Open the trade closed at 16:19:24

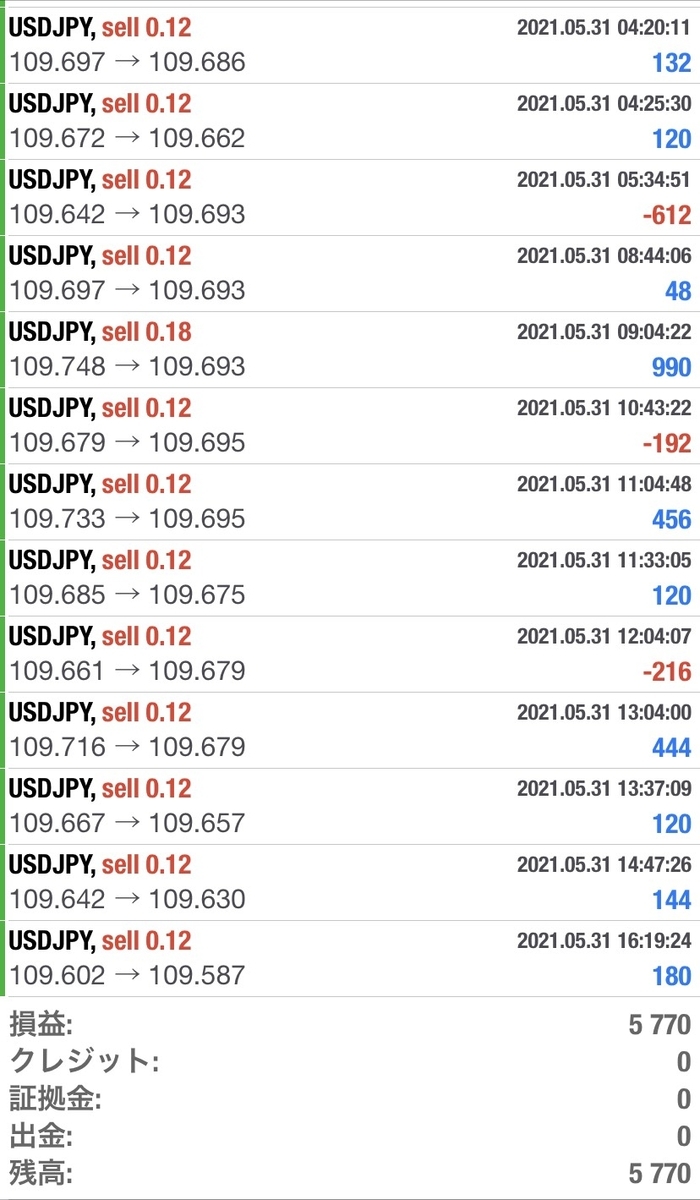coord(350,958)
